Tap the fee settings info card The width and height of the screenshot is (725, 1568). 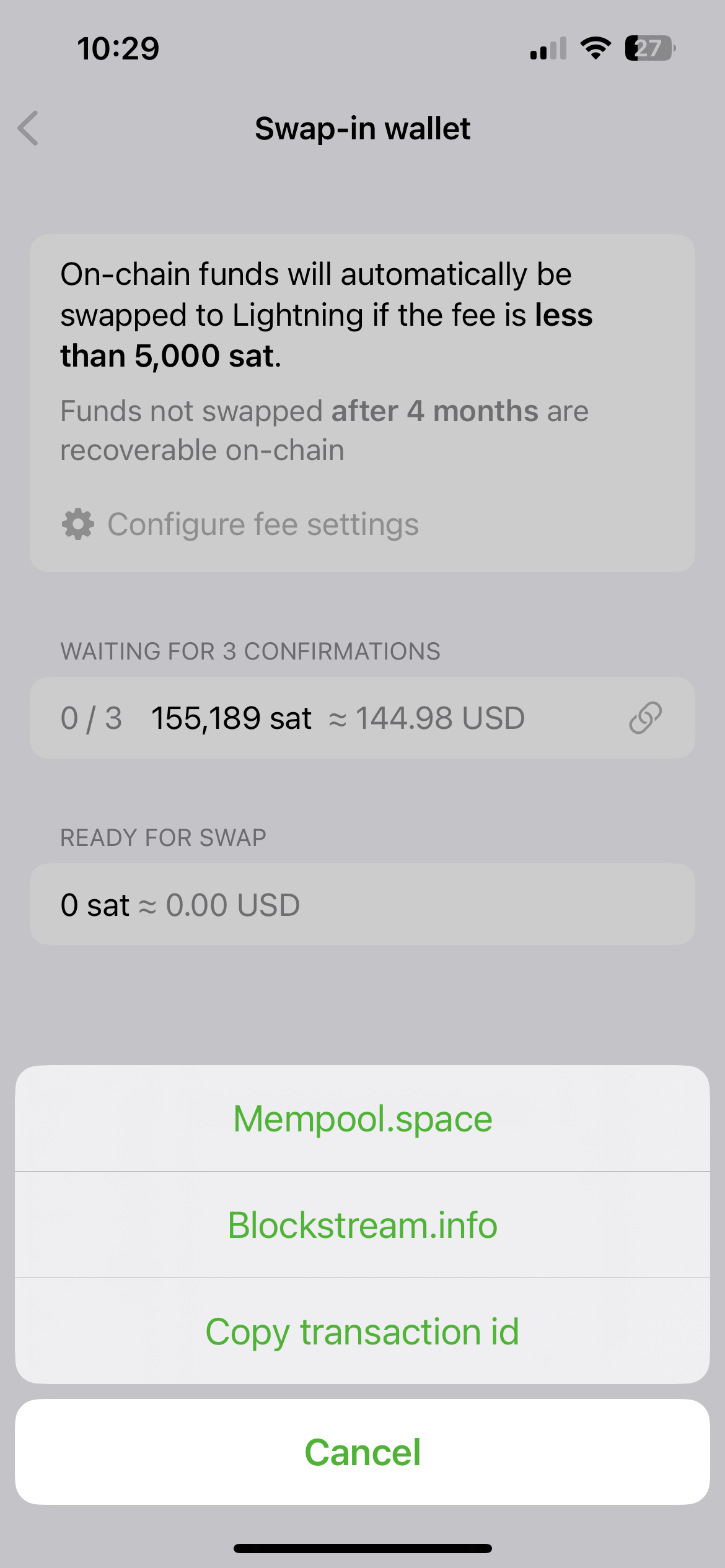[362, 403]
